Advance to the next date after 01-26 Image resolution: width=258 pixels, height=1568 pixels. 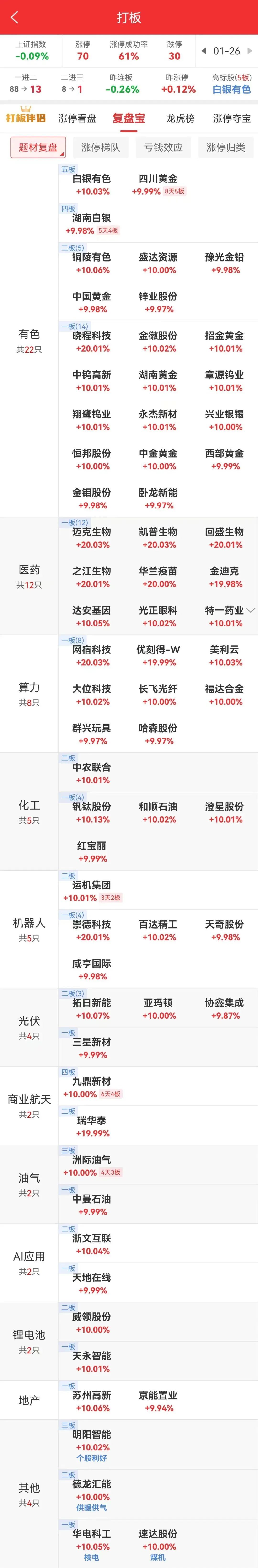click(249, 51)
